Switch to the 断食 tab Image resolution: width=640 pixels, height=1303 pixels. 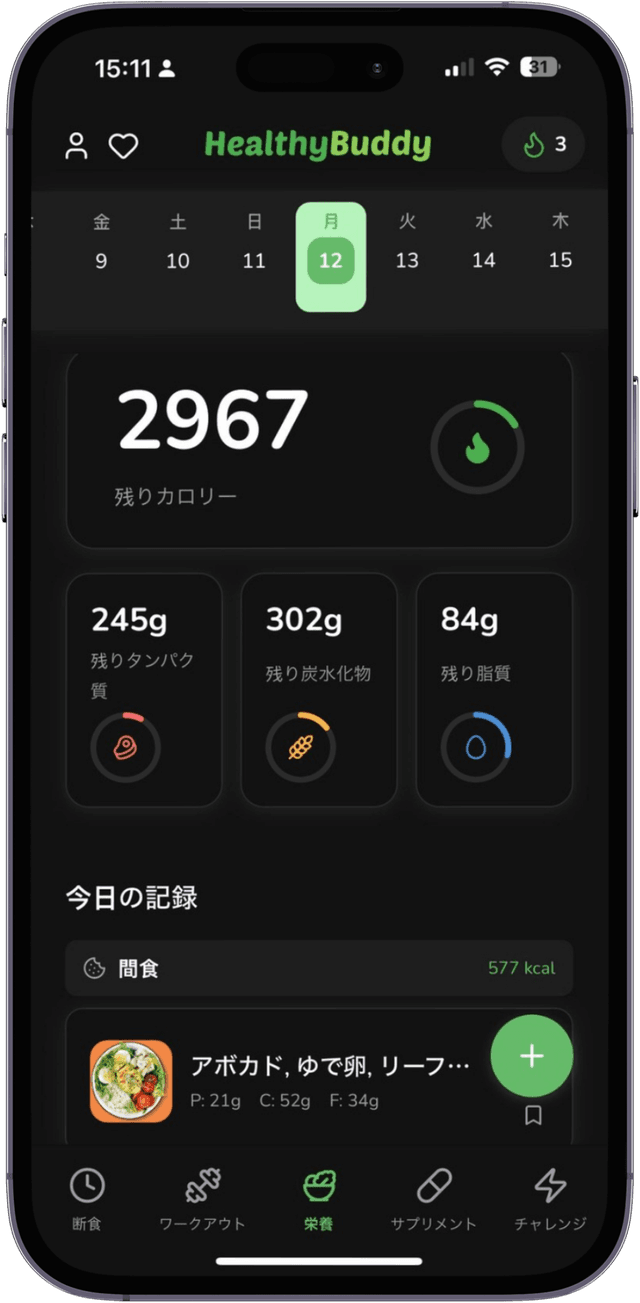pyautogui.click(x=87, y=1200)
